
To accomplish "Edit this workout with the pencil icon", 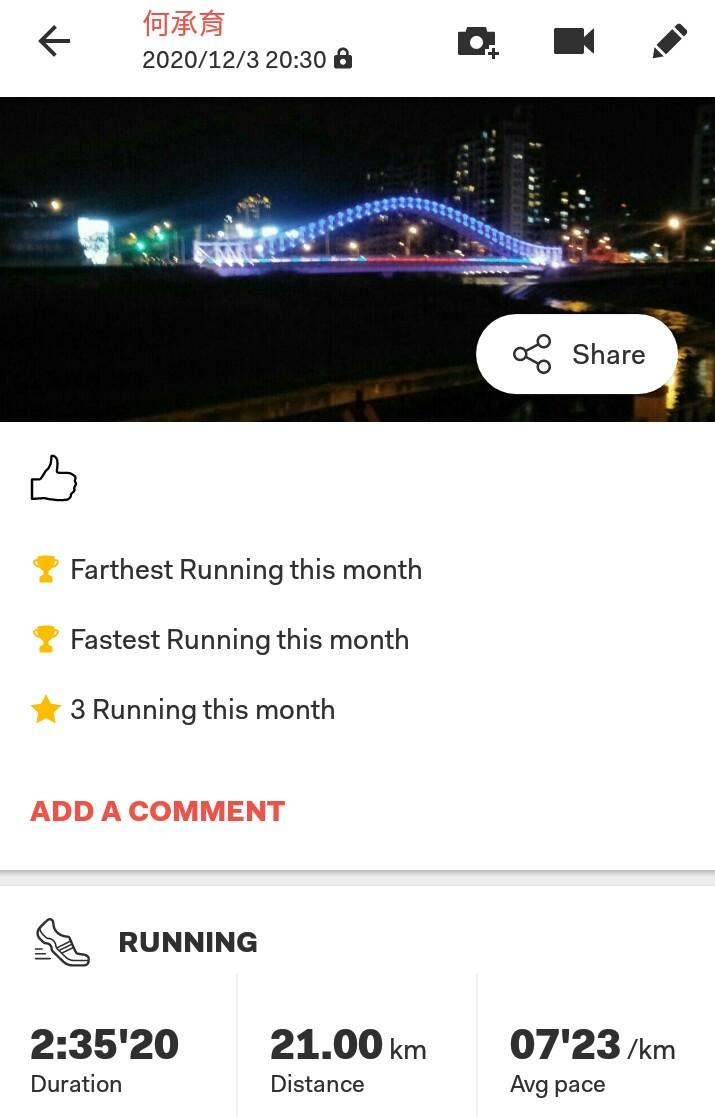I will point(669,41).
